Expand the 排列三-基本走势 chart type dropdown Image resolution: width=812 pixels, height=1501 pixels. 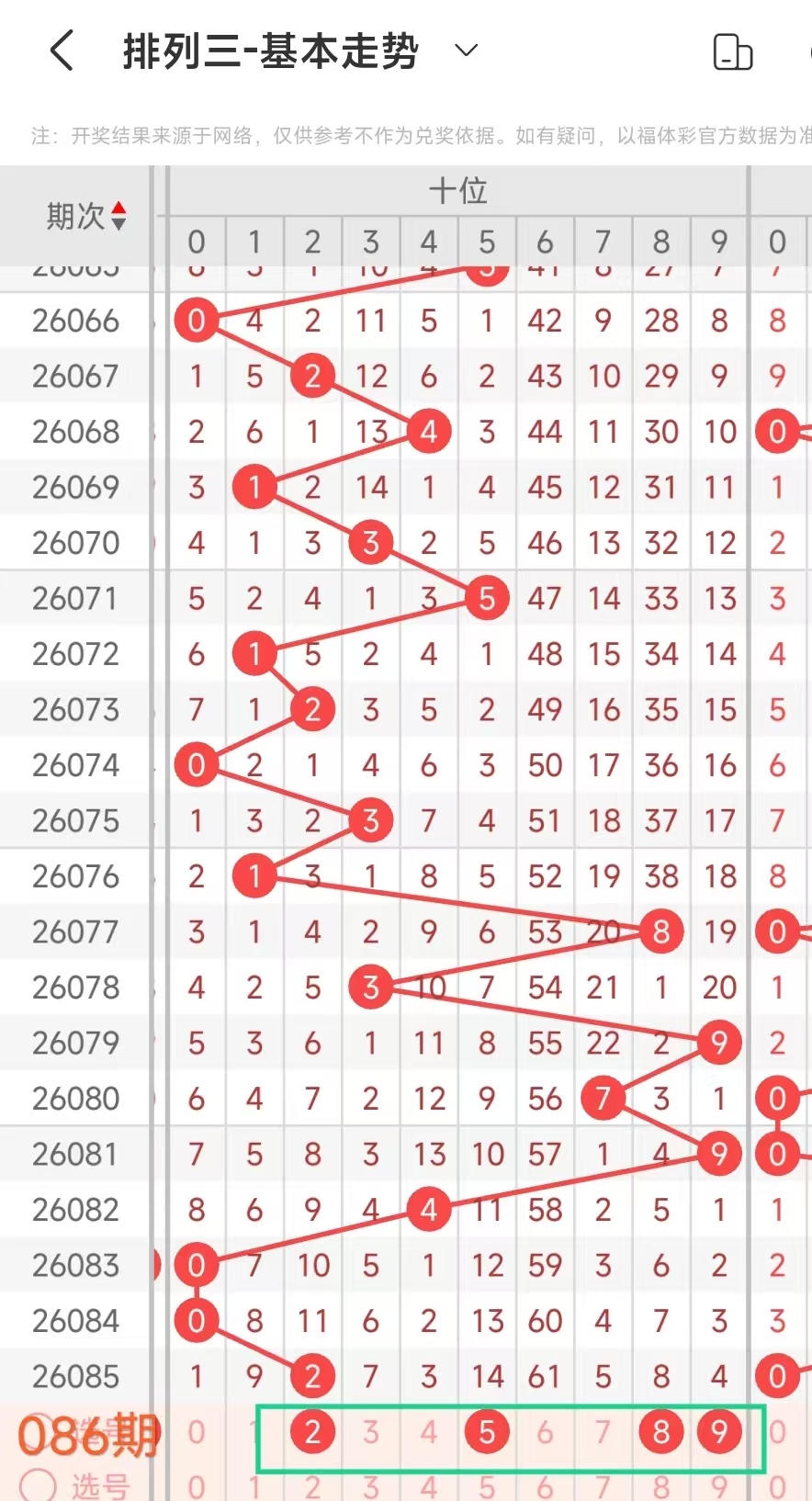click(x=467, y=51)
